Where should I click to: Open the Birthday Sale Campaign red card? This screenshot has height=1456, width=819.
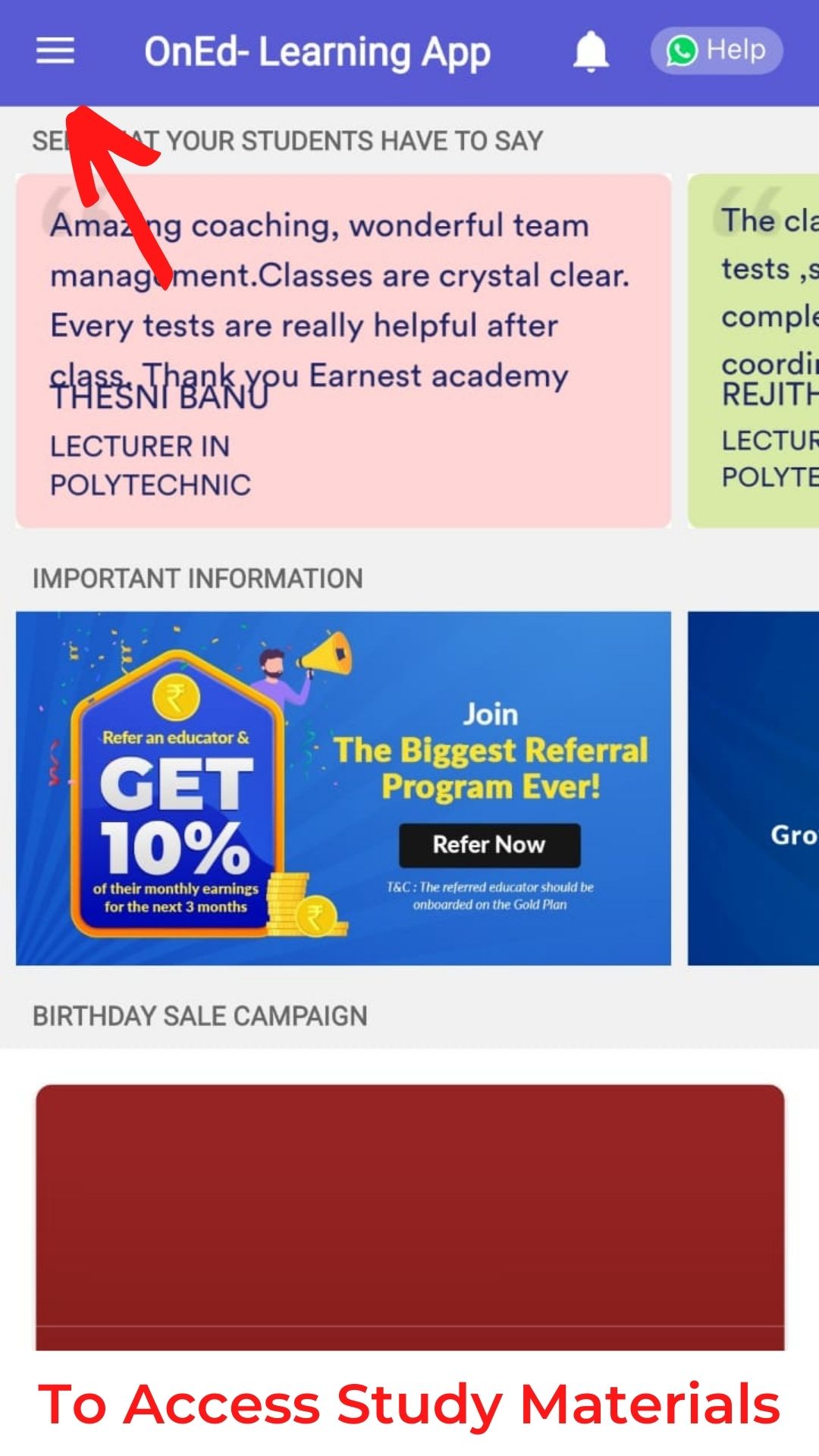click(410, 1216)
